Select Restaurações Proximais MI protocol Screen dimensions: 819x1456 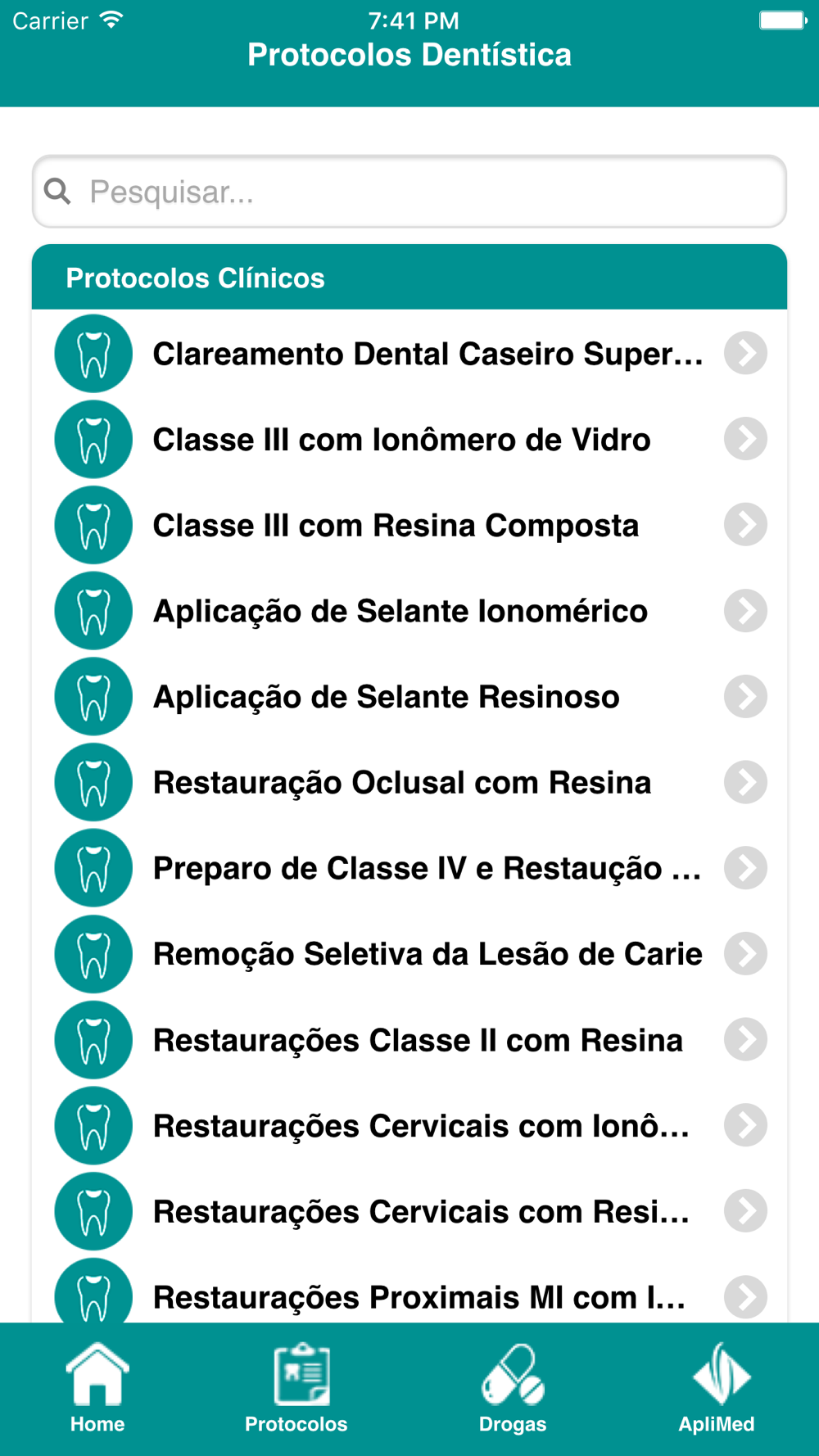pos(409,1296)
